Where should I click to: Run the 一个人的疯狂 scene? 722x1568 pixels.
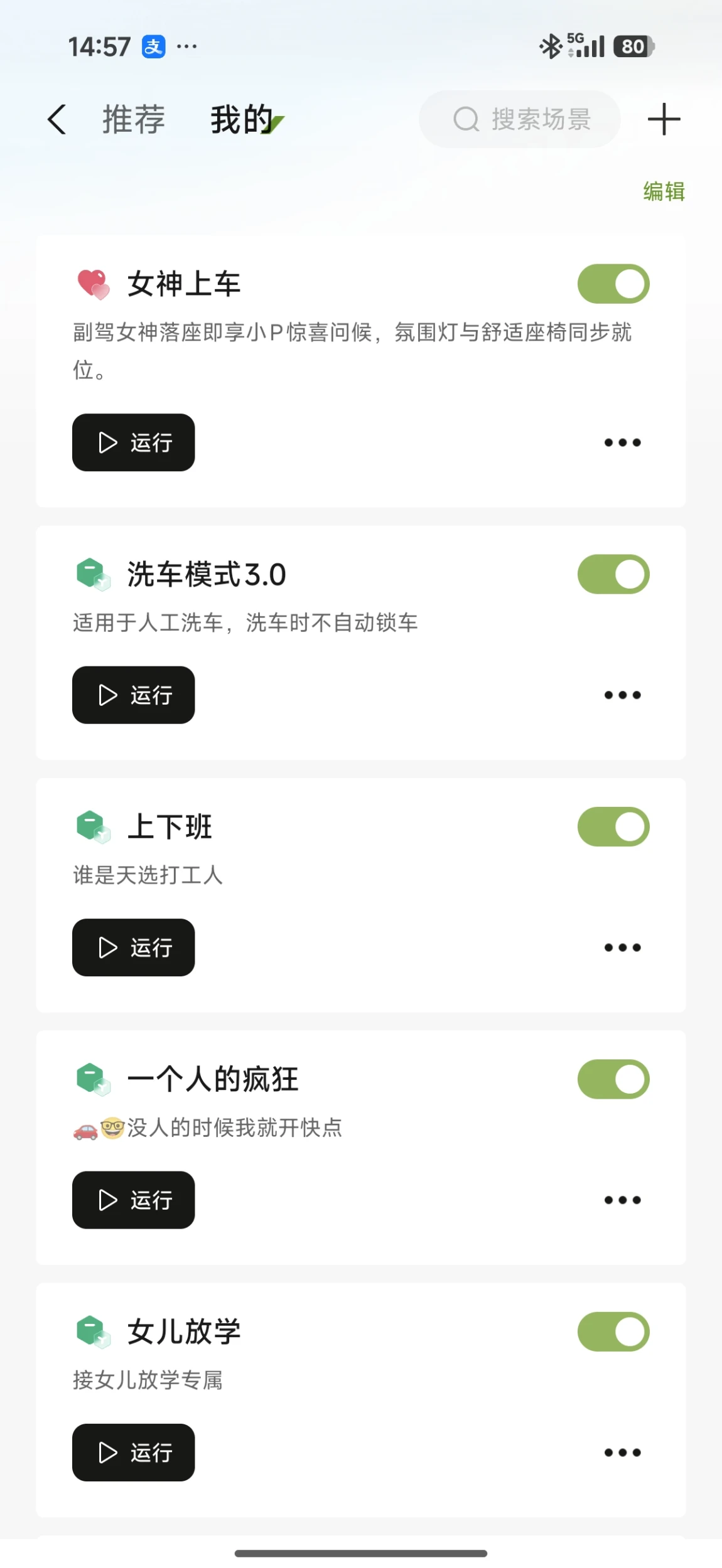134,1200
